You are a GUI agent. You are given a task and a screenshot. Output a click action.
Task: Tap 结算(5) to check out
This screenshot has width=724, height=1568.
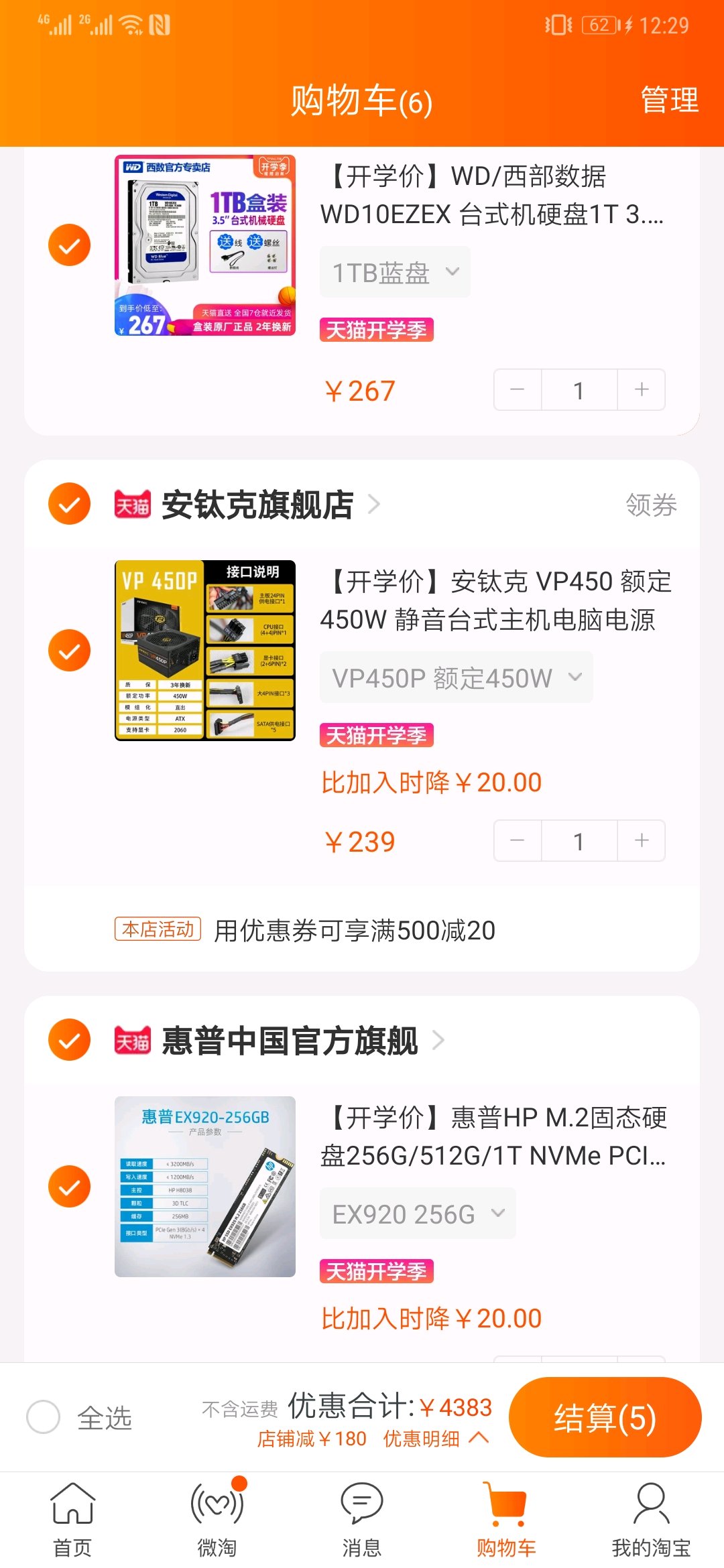pyautogui.click(x=605, y=1417)
